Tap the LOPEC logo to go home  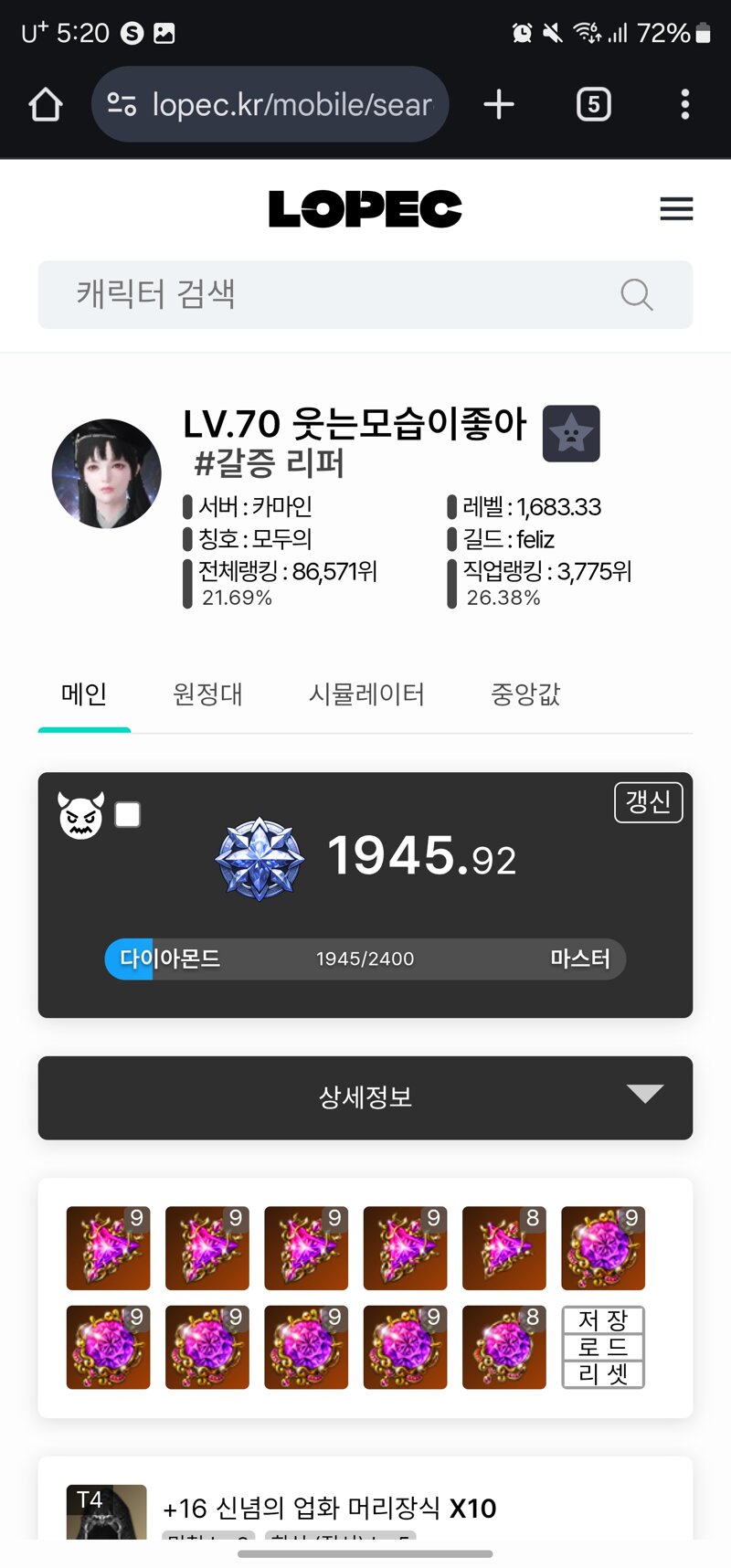(365, 209)
